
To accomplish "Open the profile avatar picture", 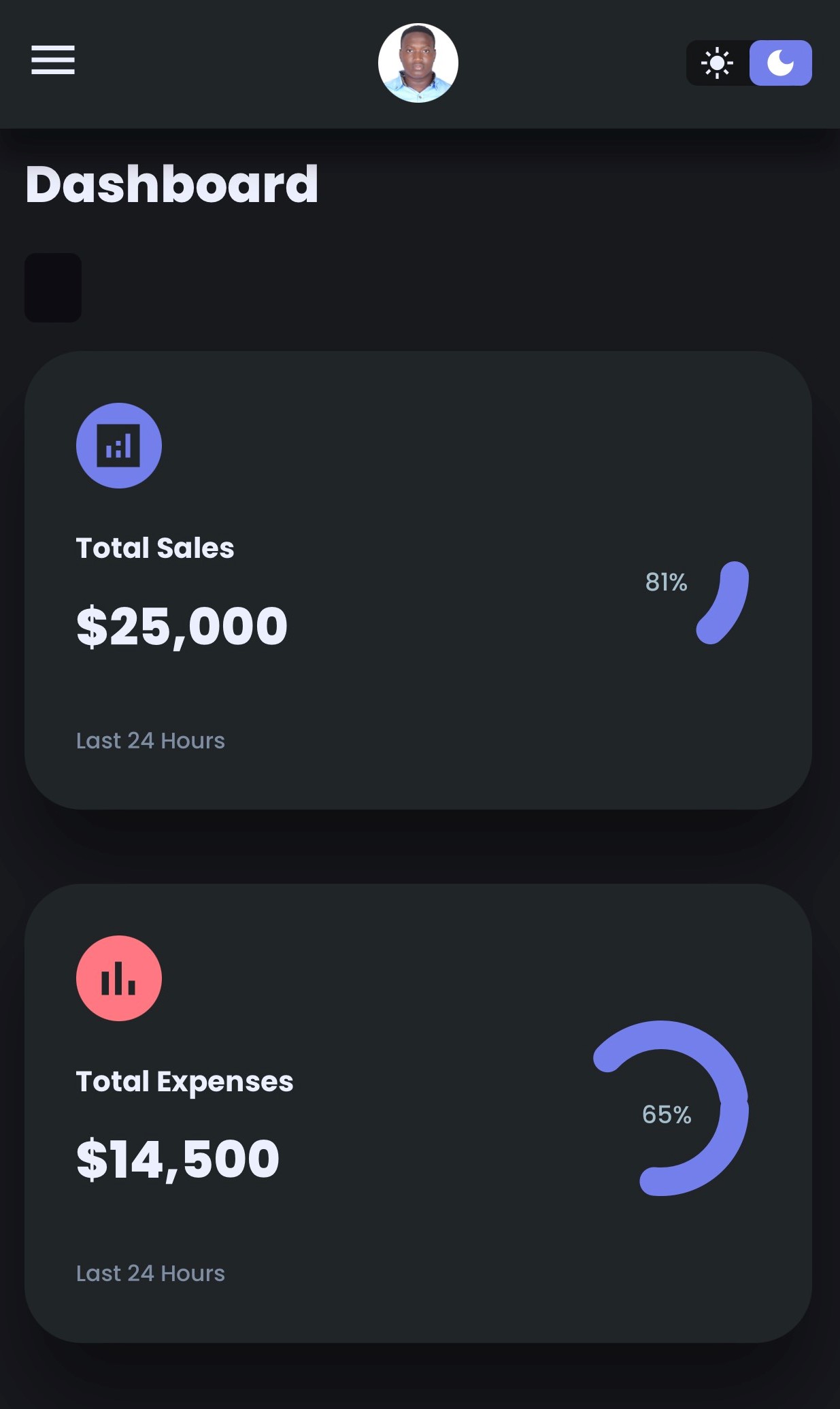I will coord(419,62).
